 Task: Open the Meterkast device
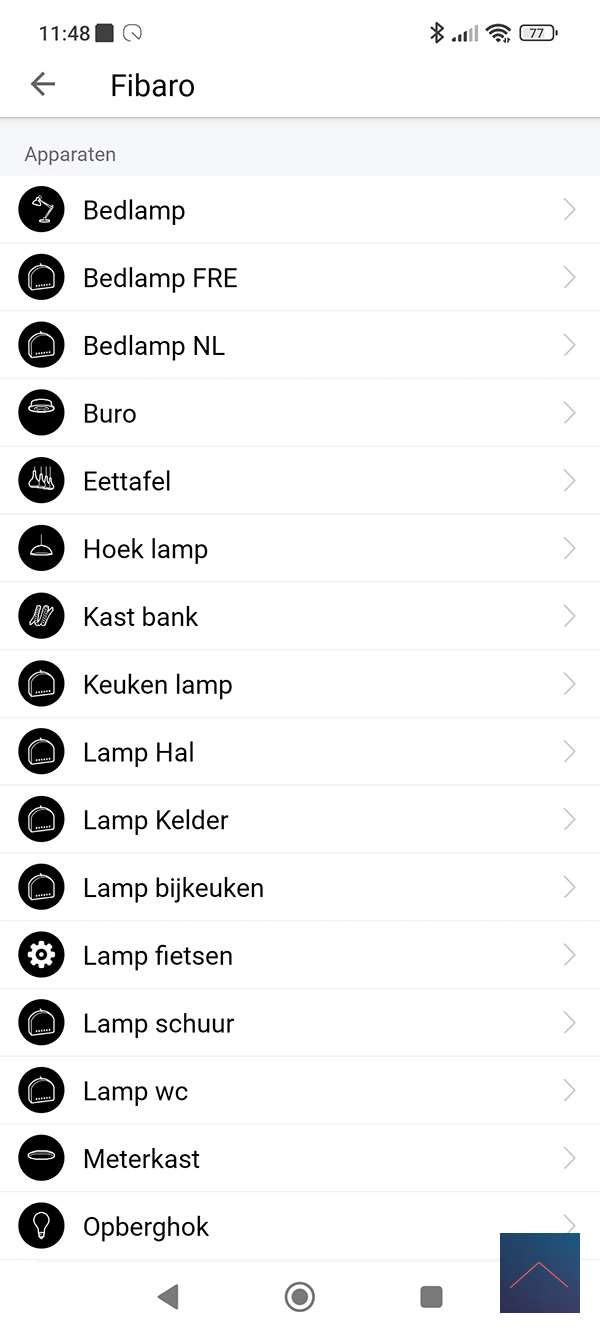click(300, 1159)
